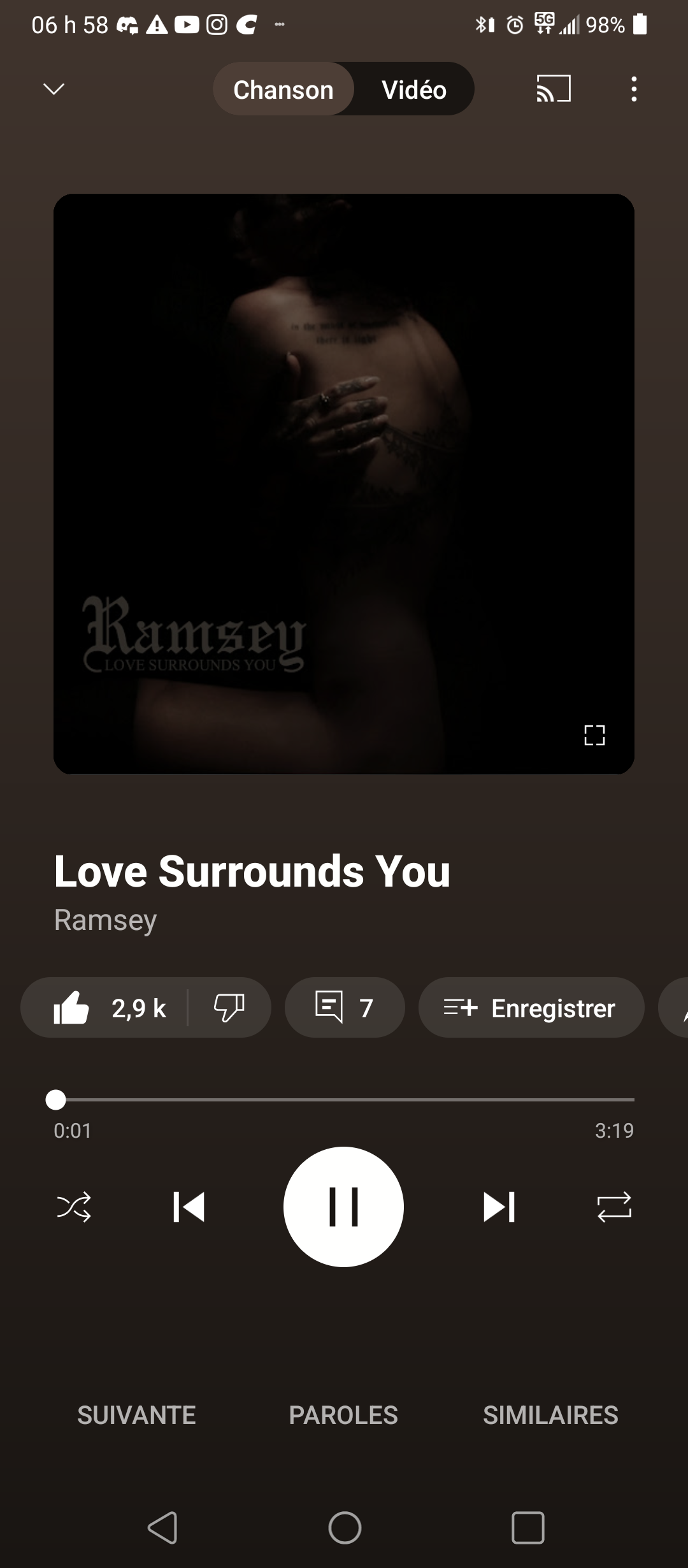Open the Suivante queue tab

136,1415
